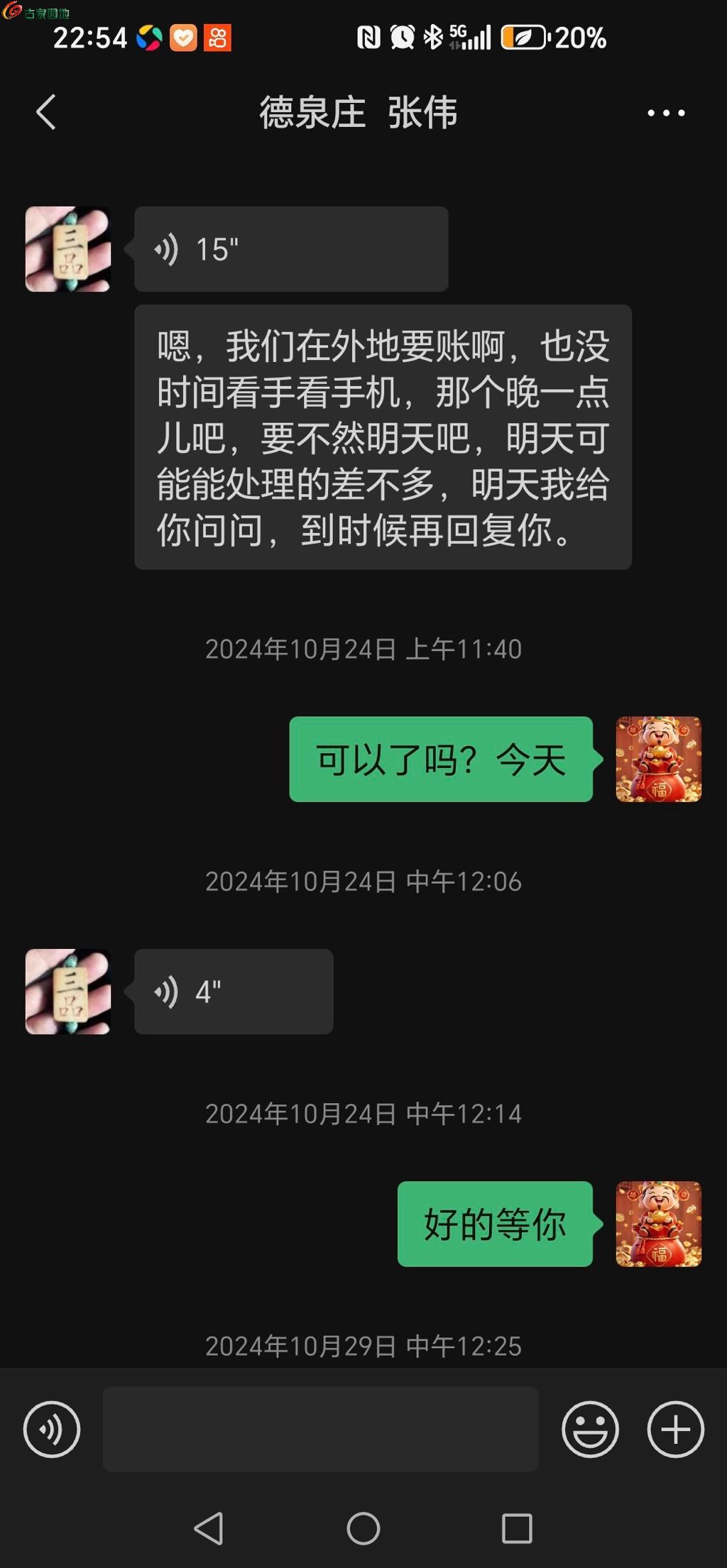Image resolution: width=727 pixels, height=1568 pixels.
Task: Open my avatar beside 好的等你 message
Action: (658, 1224)
